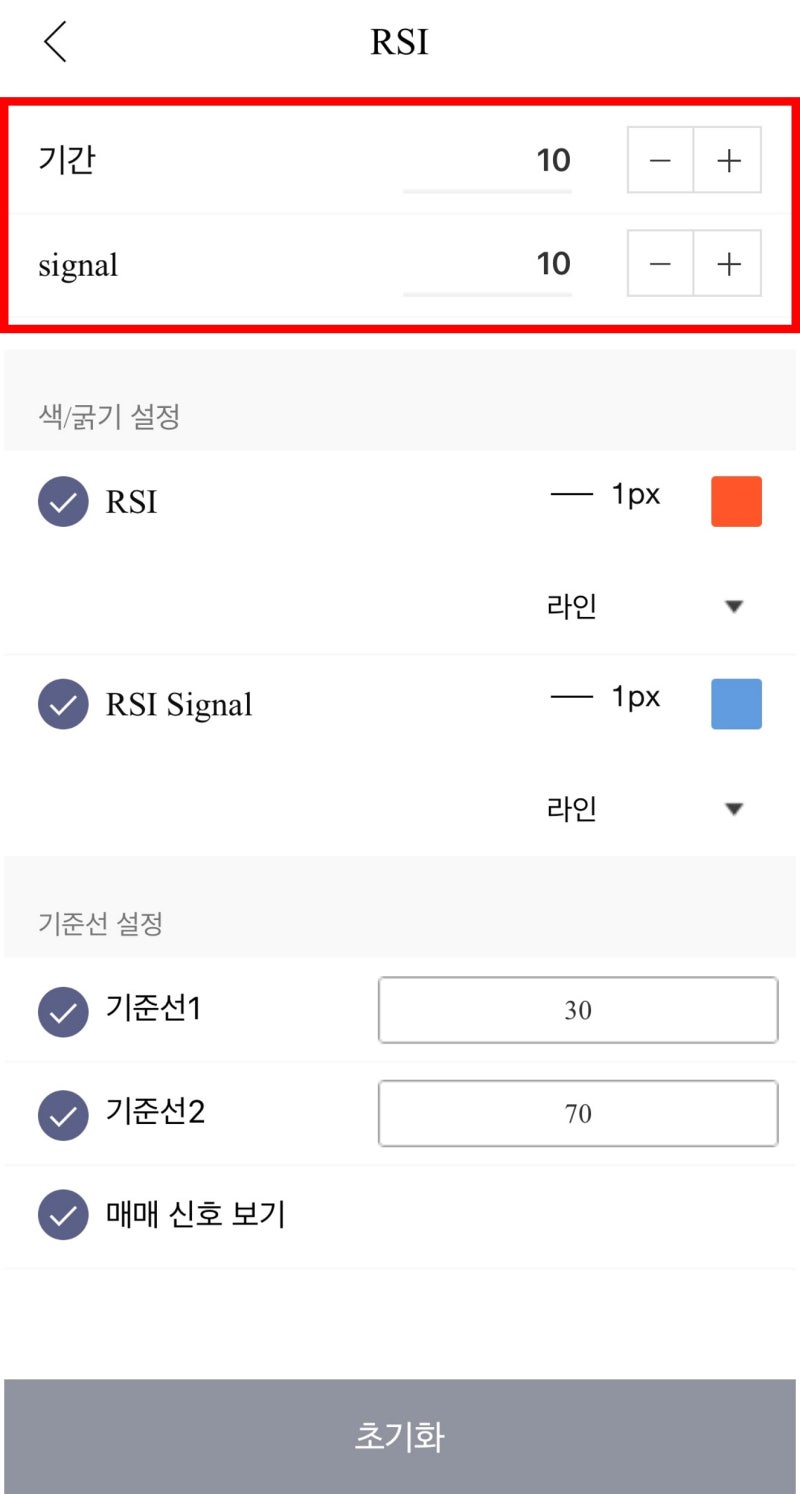
Task: Click the 기준선1 value field showing 30
Action: pos(578,1010)
